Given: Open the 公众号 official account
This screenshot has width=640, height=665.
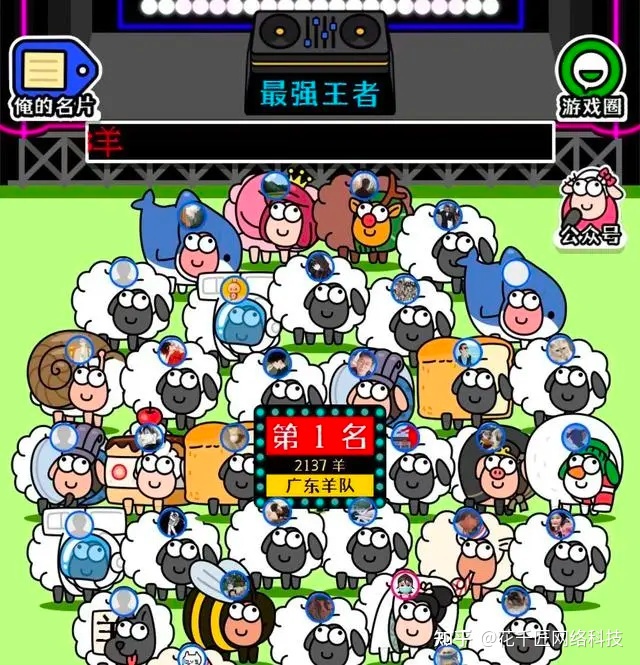Looking at the screenshot, I should (590, 208).
